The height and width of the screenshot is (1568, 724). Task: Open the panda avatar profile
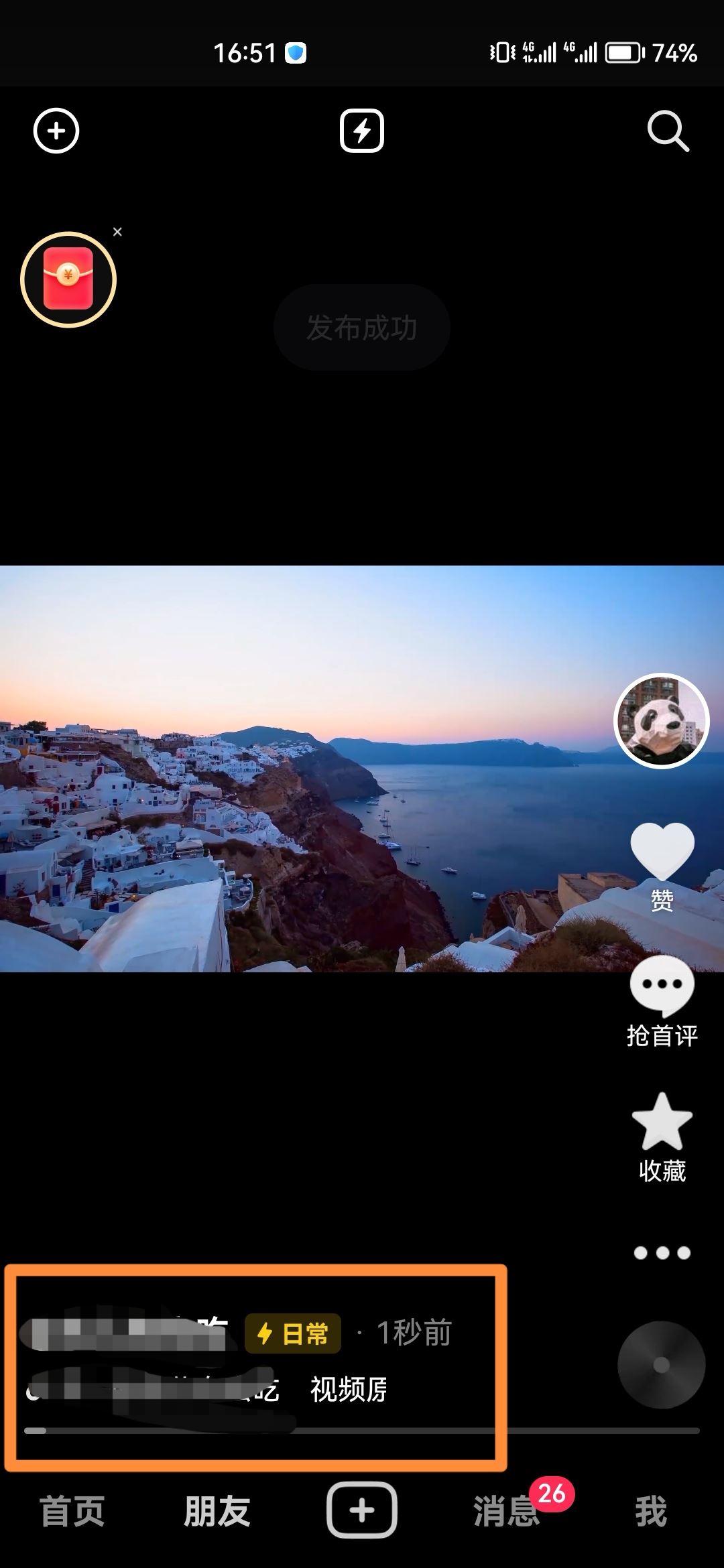(x=661, y=721)
